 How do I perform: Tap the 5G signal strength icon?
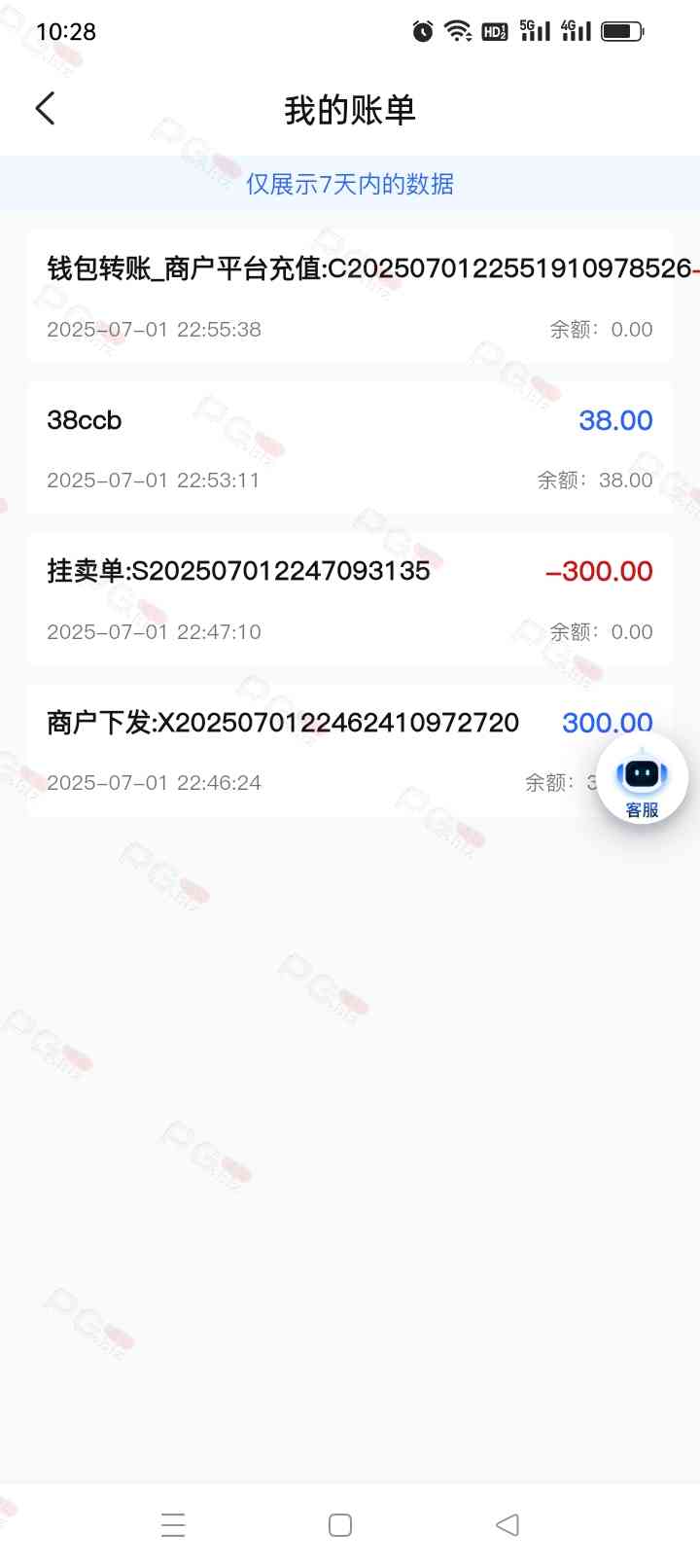(x=534, y=30)
